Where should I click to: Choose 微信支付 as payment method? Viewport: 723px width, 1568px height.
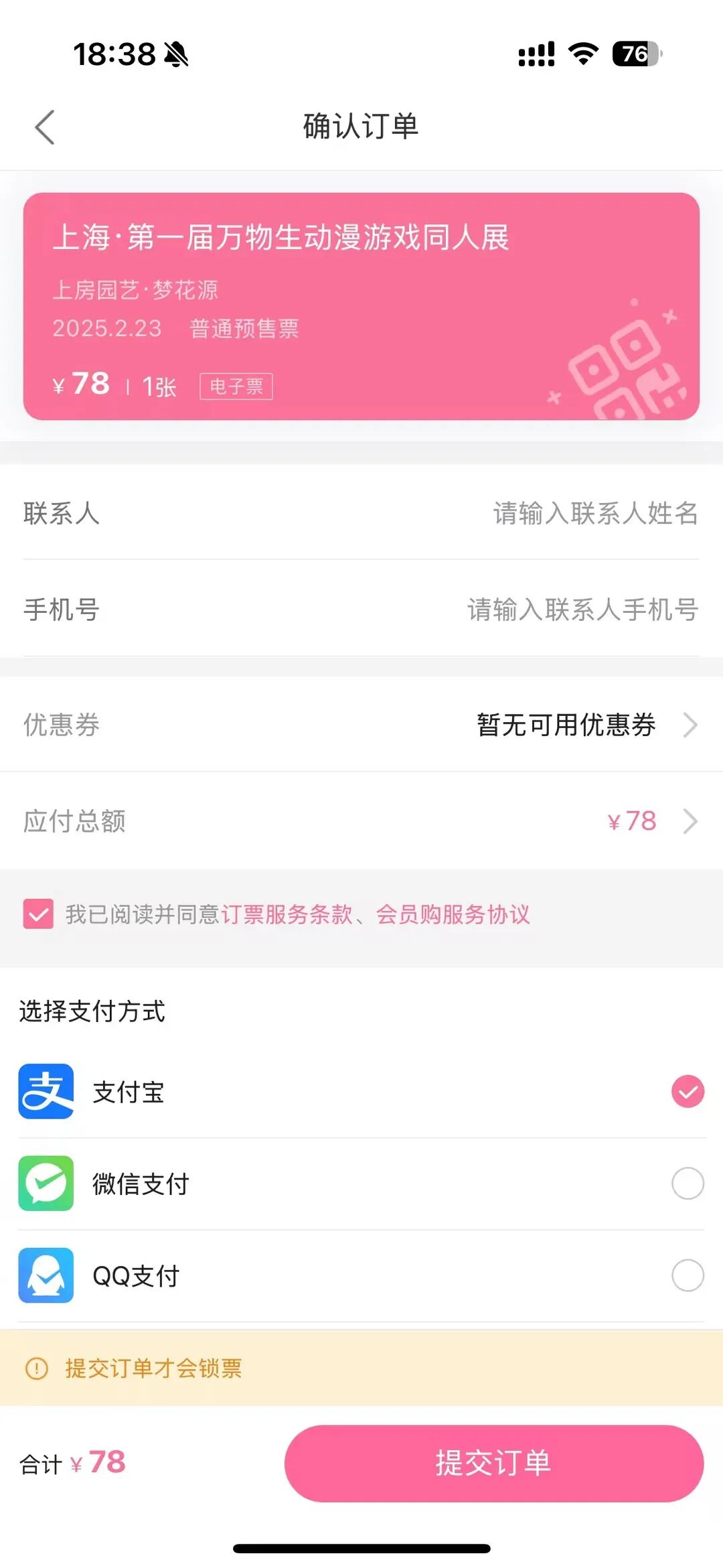(361, 1184)
